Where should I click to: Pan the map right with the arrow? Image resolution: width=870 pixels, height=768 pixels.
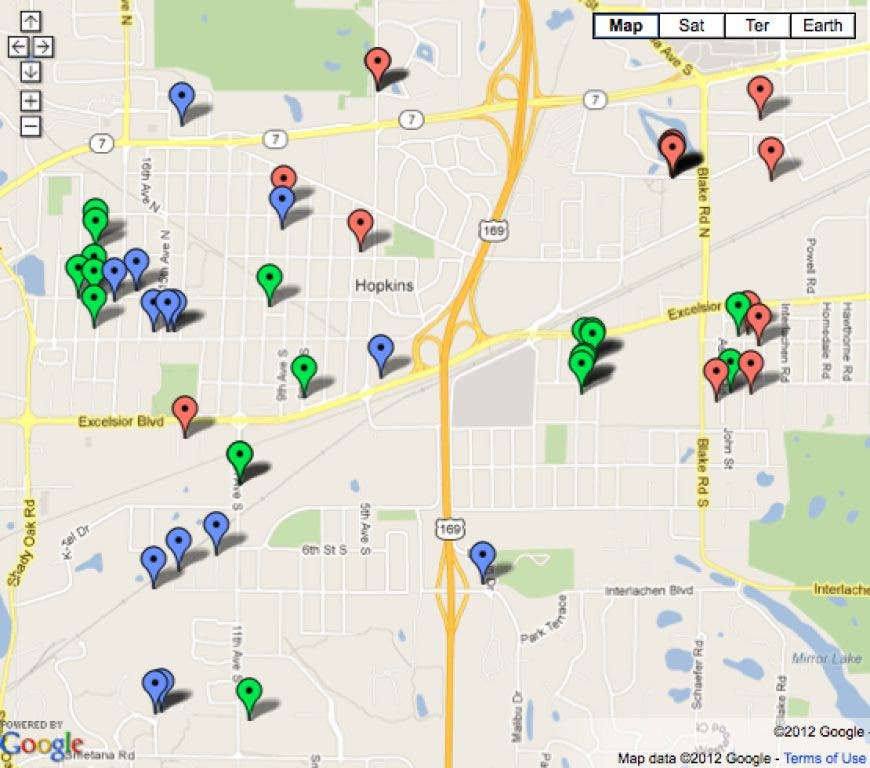pos(43,46)
